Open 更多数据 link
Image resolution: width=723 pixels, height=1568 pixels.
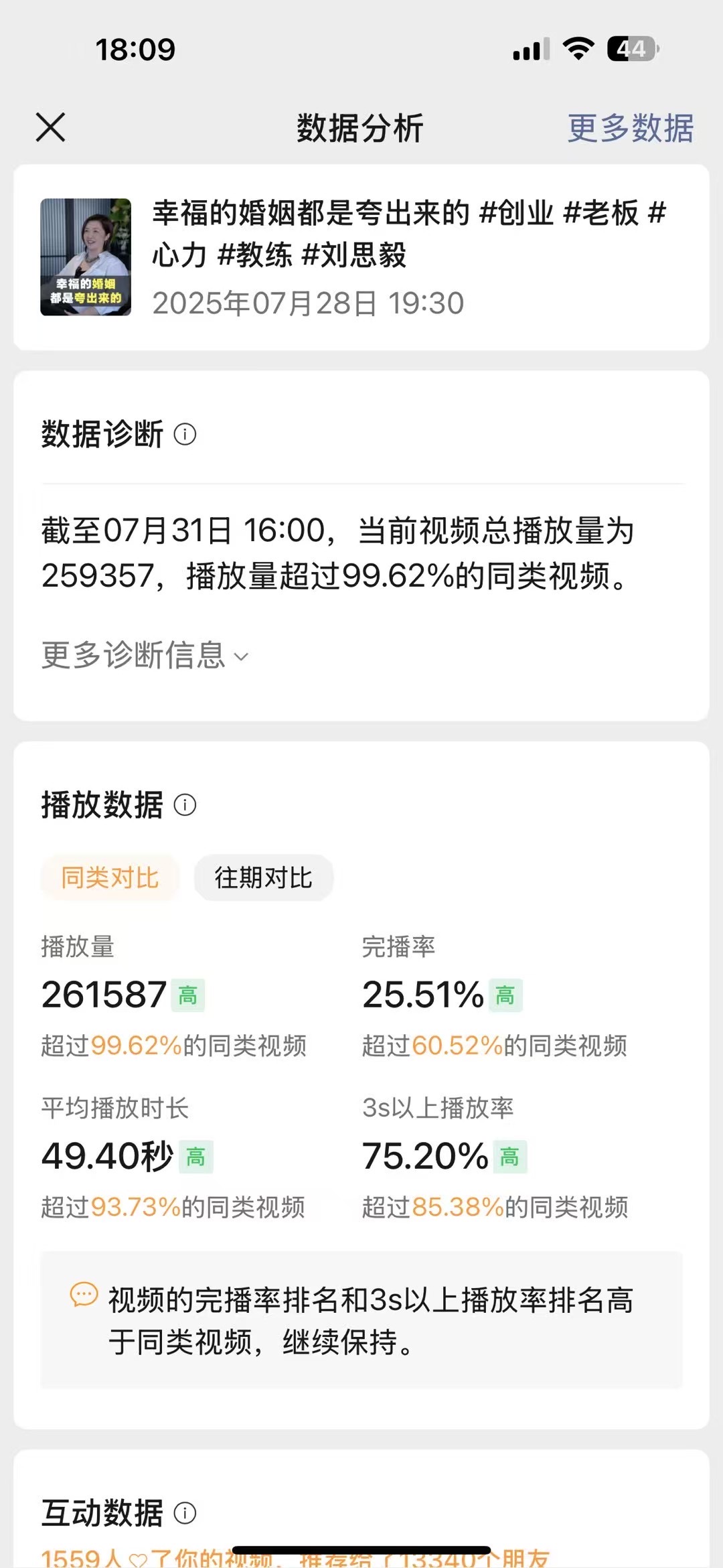631,128
